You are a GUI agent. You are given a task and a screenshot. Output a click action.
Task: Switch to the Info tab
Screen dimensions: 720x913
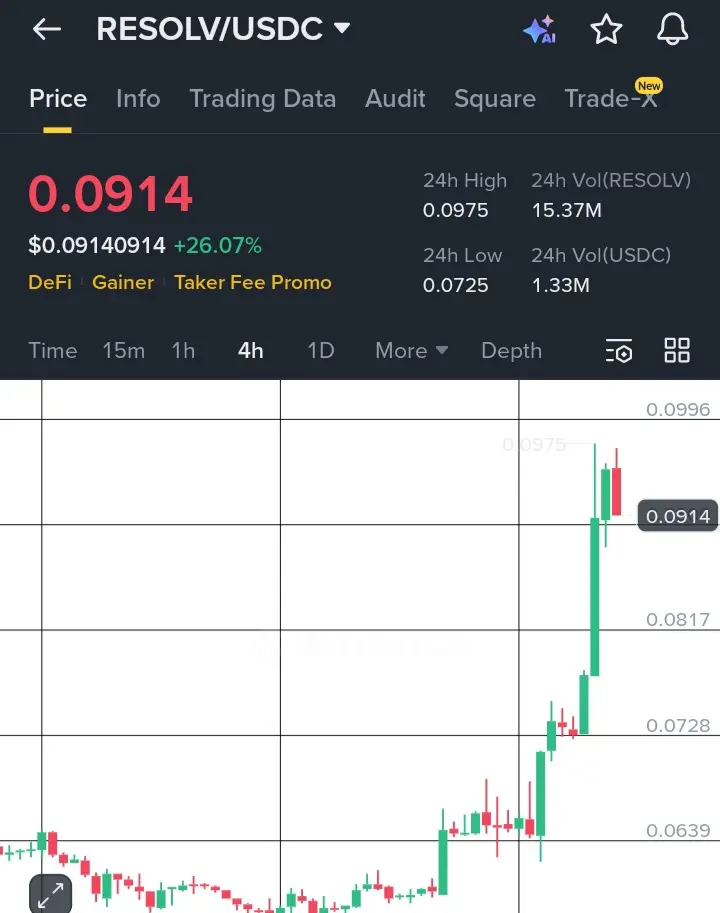coord(138,98)
